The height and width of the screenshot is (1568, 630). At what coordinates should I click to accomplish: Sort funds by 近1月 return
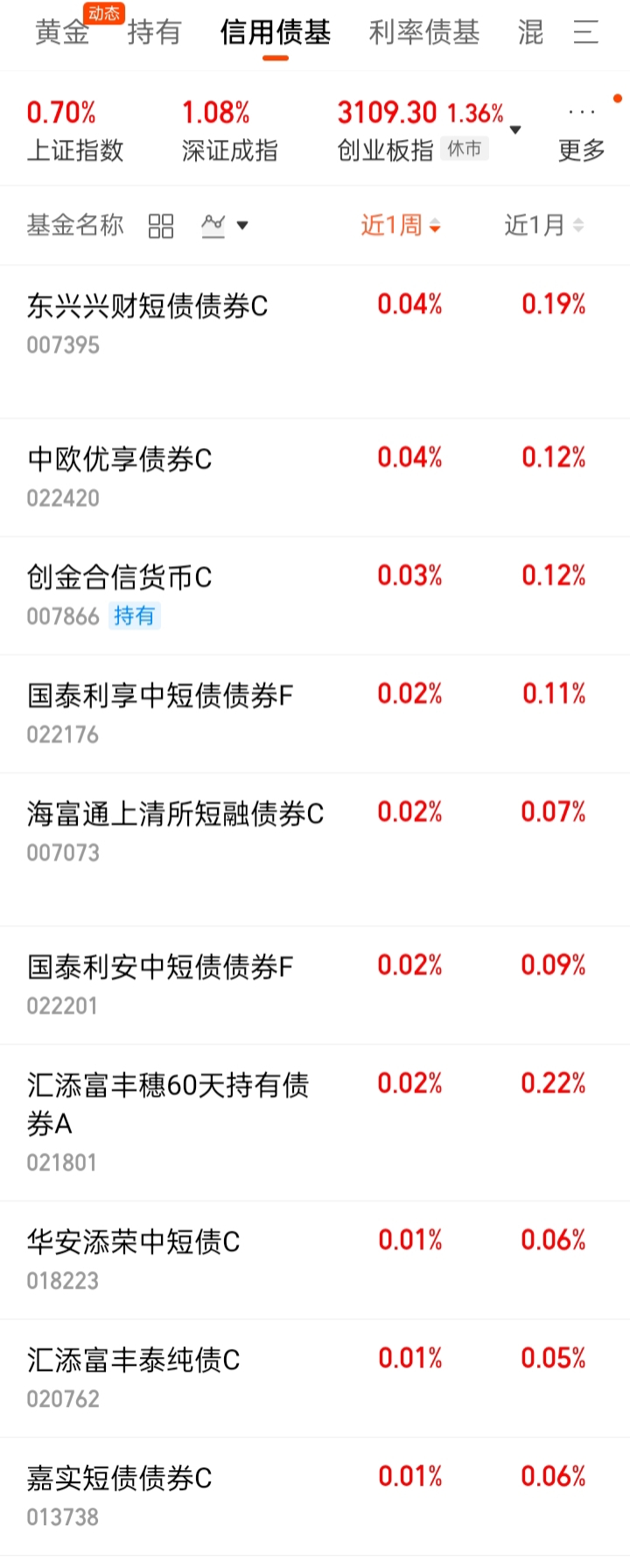pos(542,226)
